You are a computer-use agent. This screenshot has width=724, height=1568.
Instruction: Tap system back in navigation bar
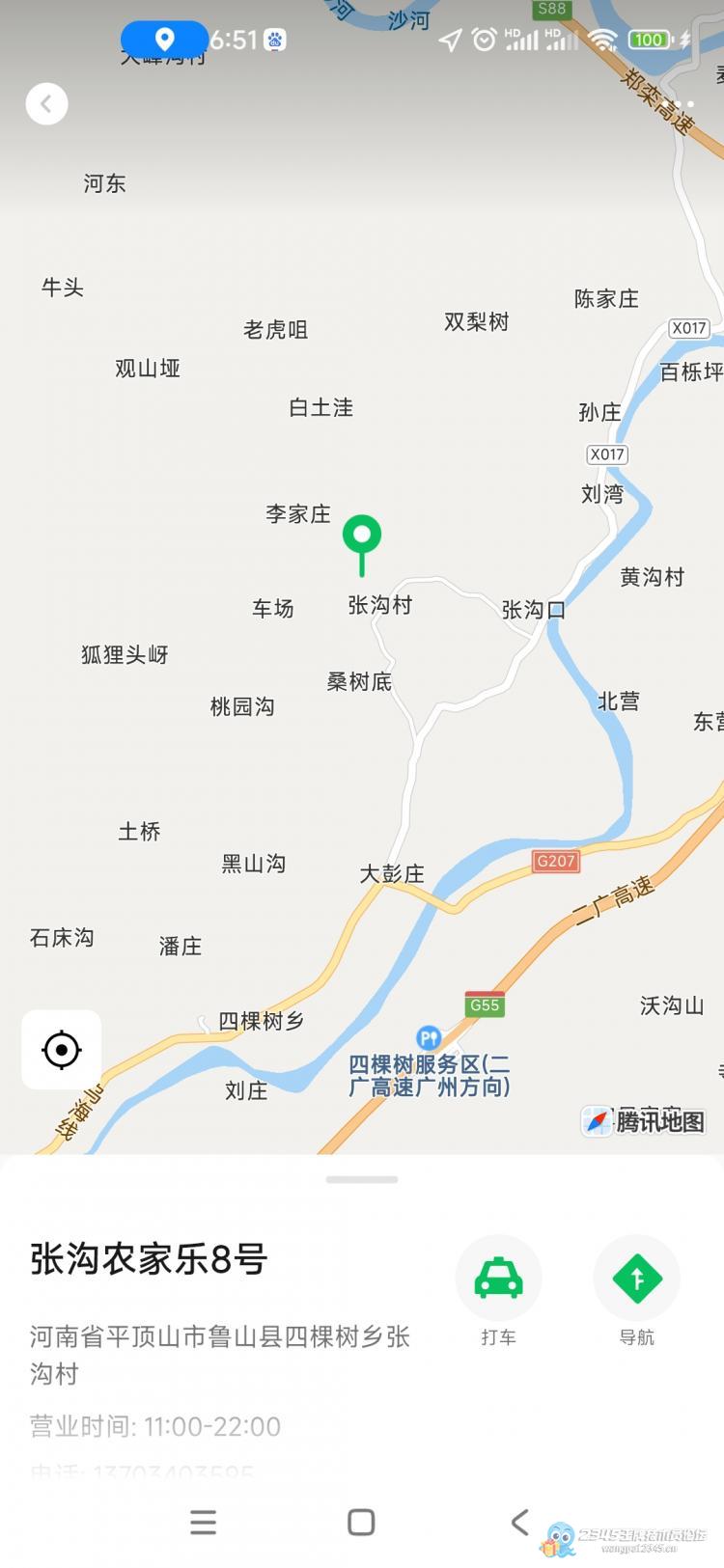[x=519, y=1523]
